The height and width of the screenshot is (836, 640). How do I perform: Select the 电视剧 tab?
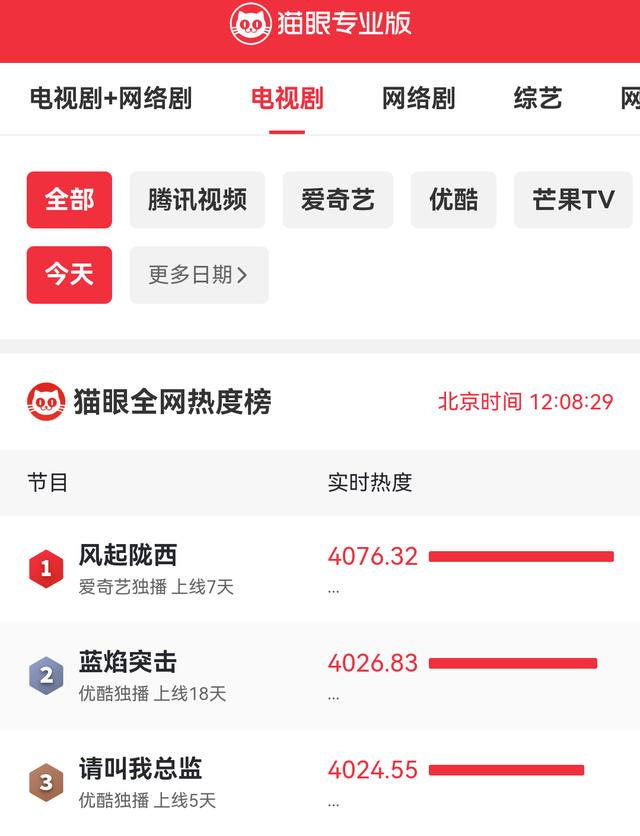coord(287,98)
